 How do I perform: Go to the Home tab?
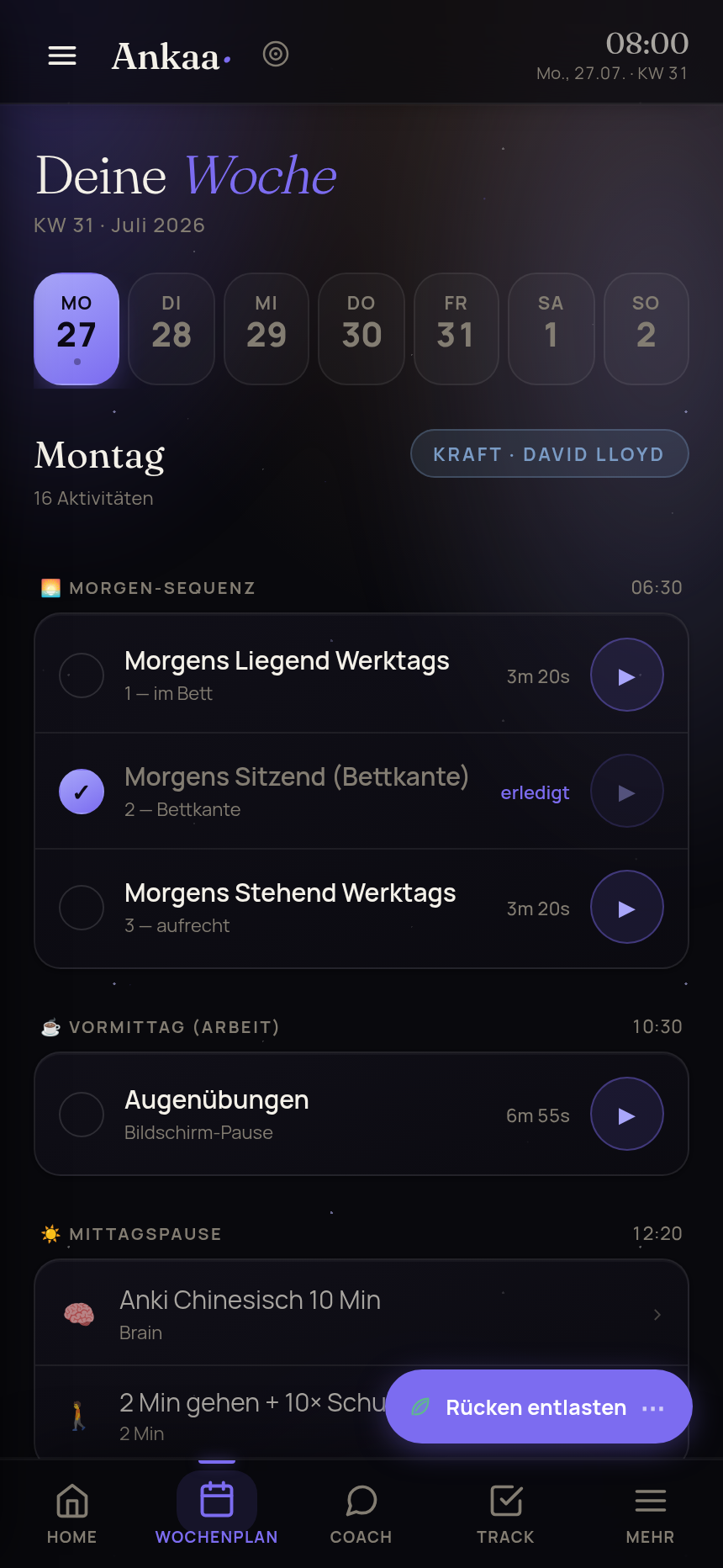click(72, 1512)
